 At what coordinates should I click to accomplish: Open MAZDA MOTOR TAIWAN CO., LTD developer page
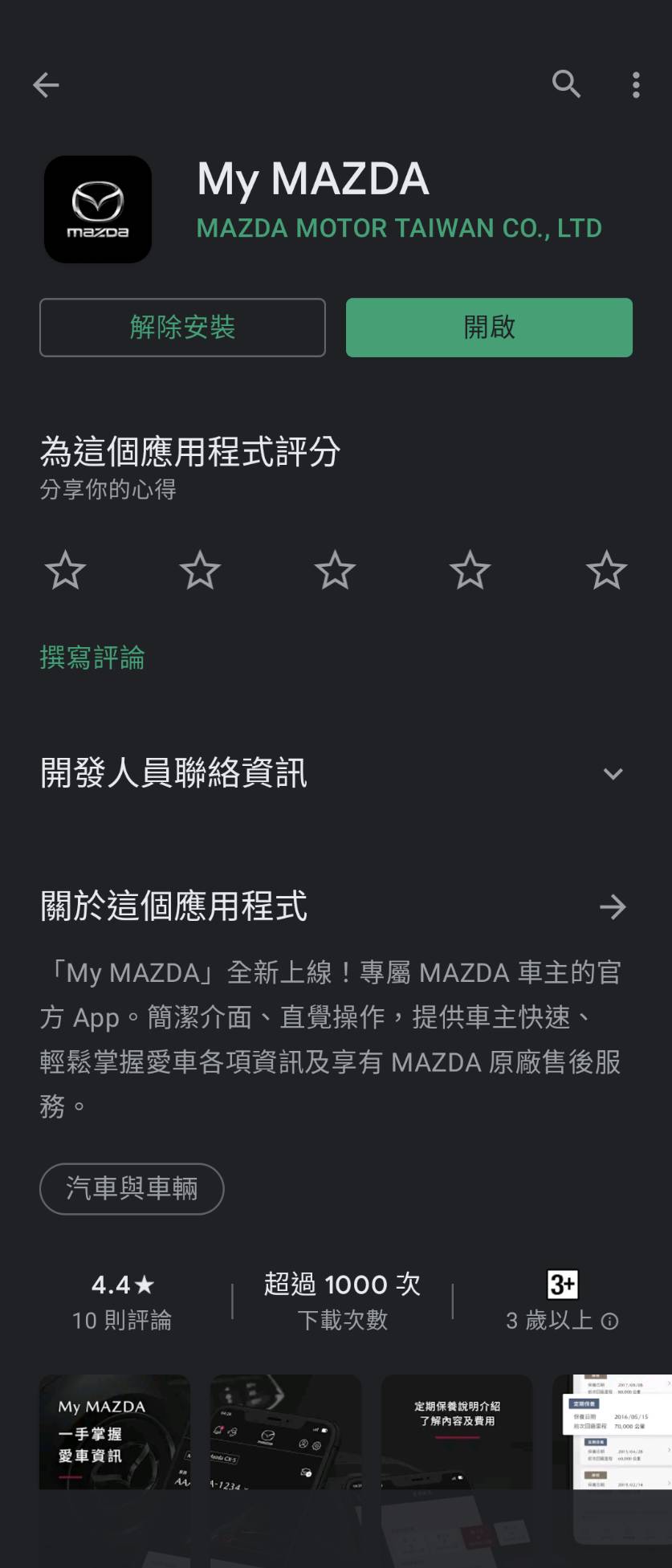point(399,228)
